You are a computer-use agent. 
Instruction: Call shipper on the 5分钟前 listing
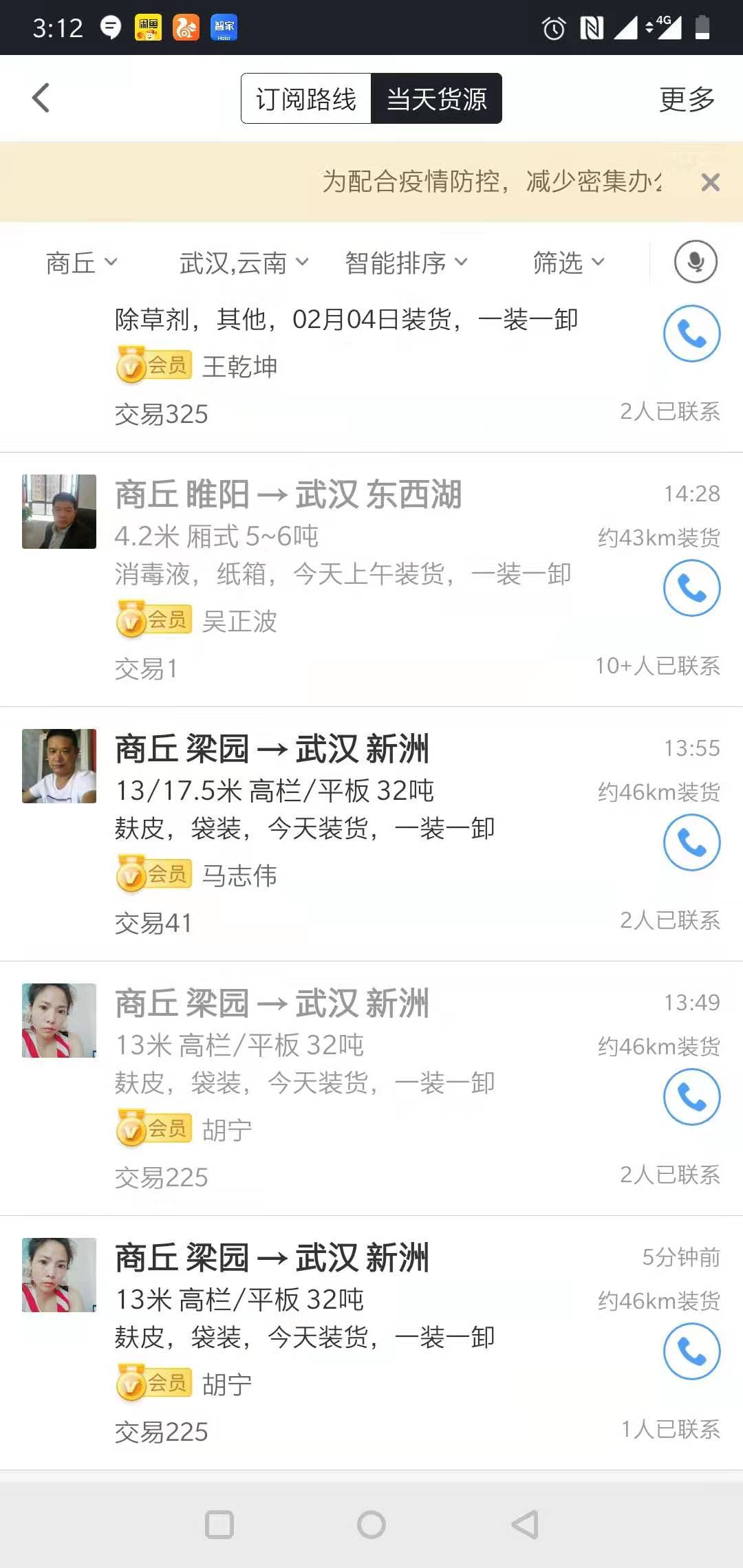pyautogui.click(x=691, y=1350)
